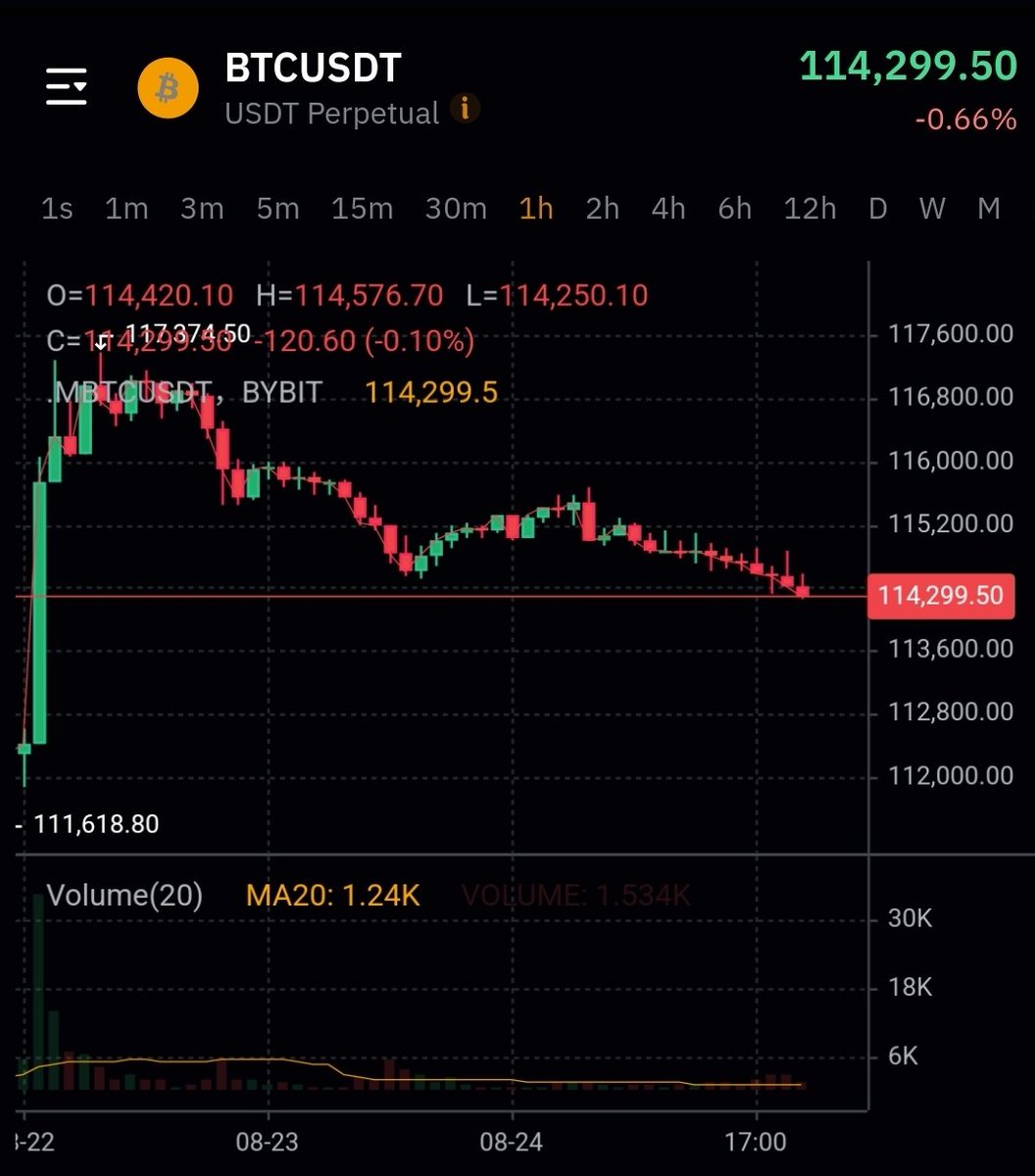Switch to the daily D chart
Image resolution: width=1035 pixels, height=1176 pixels.
click(x=877, y=209)
